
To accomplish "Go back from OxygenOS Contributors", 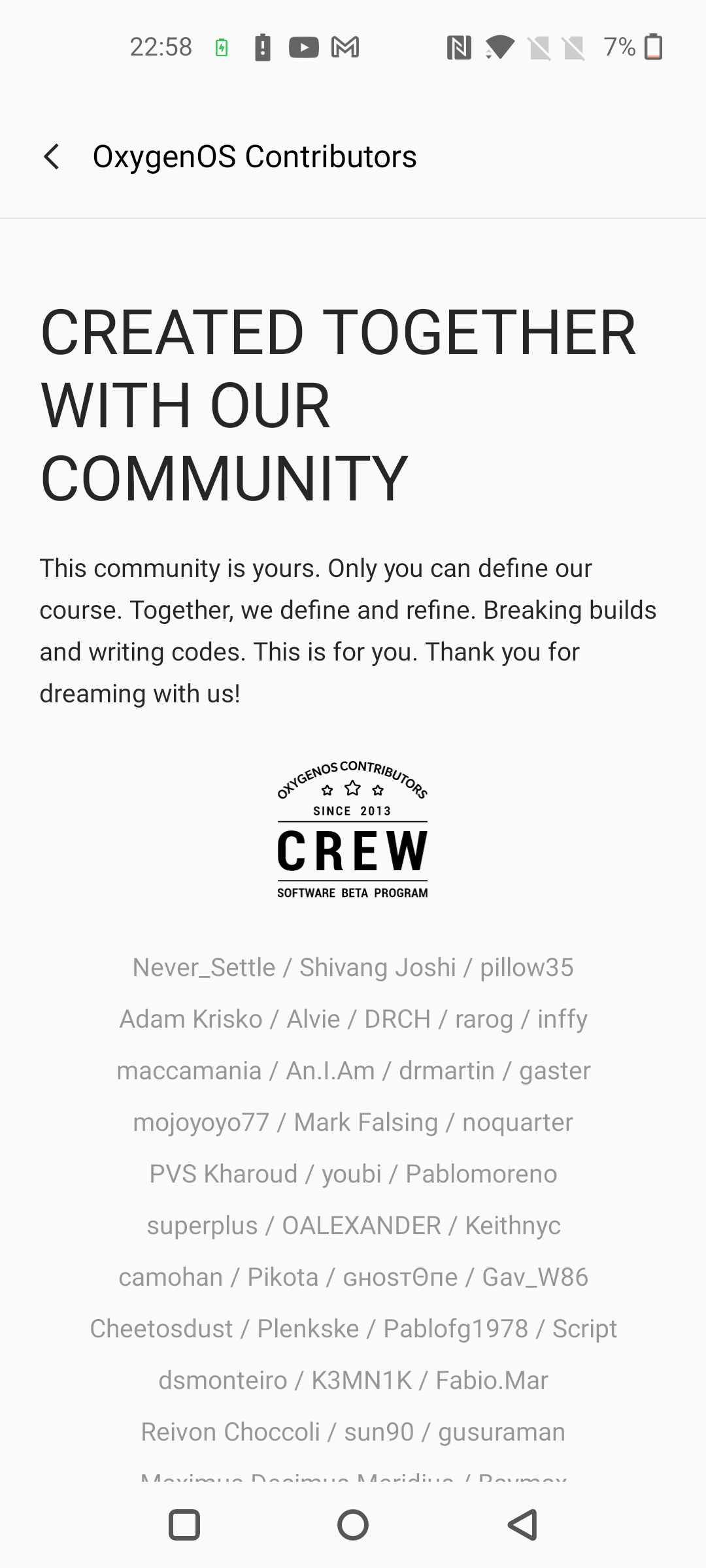I will 52,157.
